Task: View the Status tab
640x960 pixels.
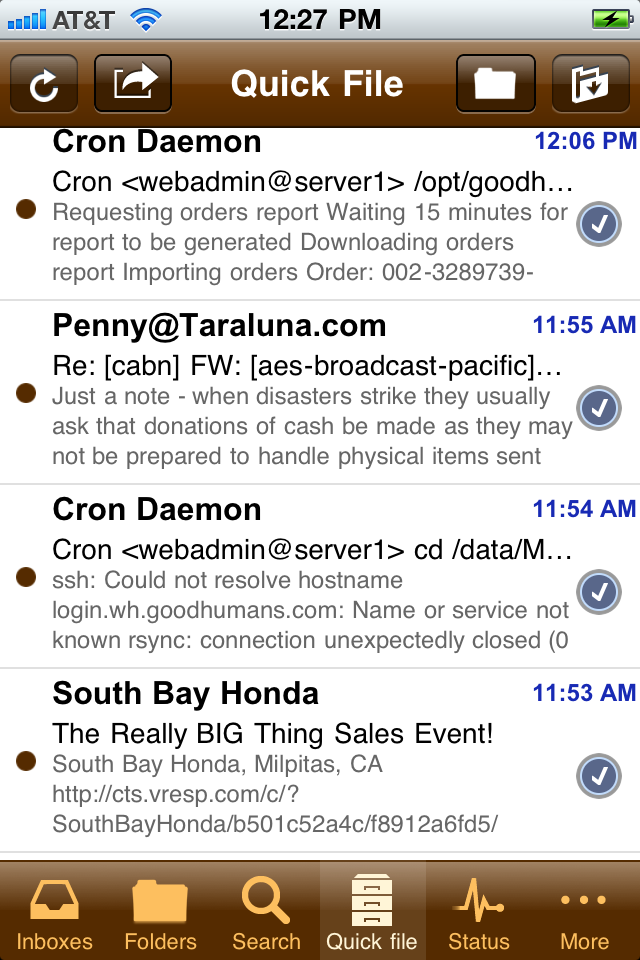Action: click(478, 912)
